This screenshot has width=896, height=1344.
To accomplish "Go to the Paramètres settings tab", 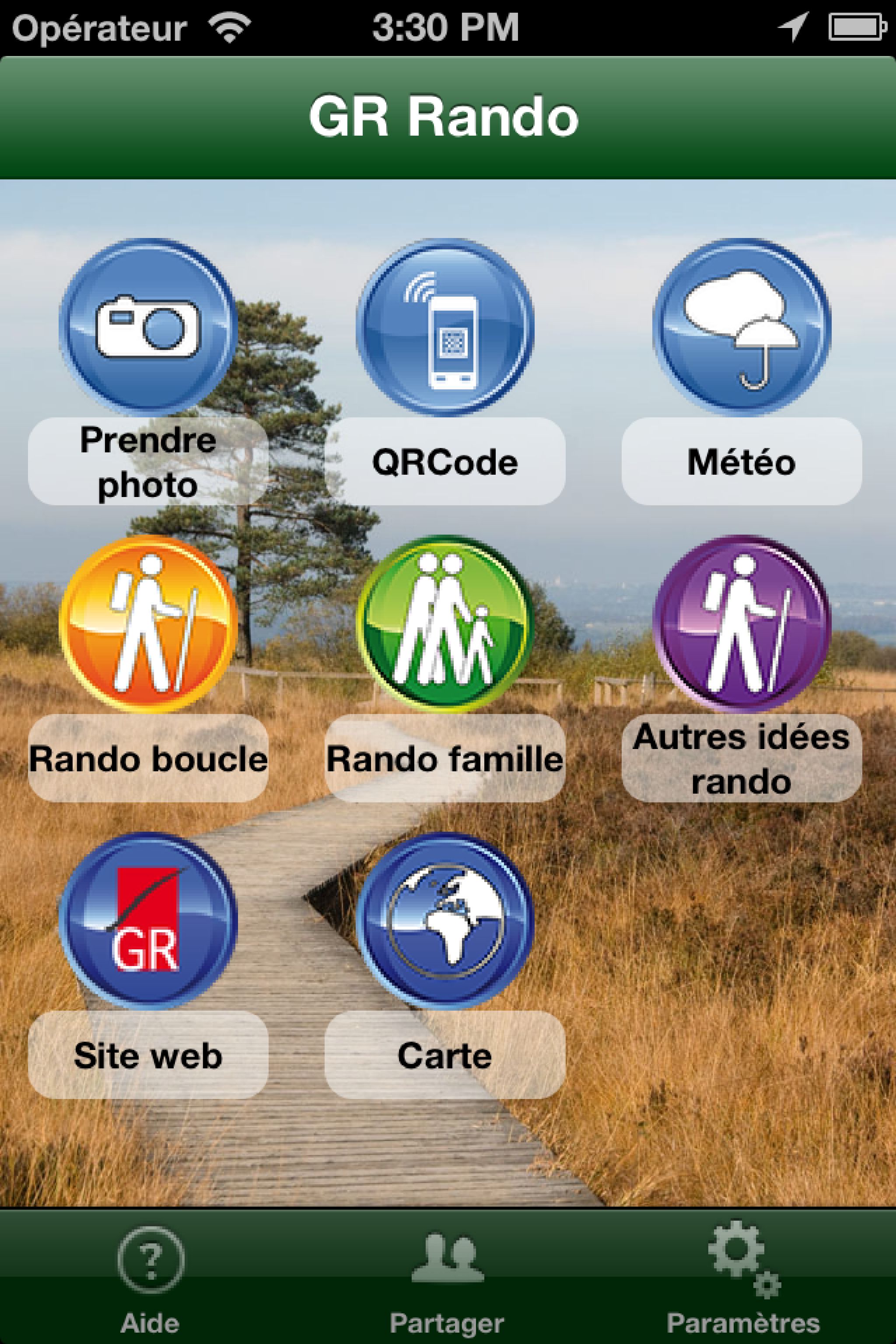I will tap(743, 1280).
